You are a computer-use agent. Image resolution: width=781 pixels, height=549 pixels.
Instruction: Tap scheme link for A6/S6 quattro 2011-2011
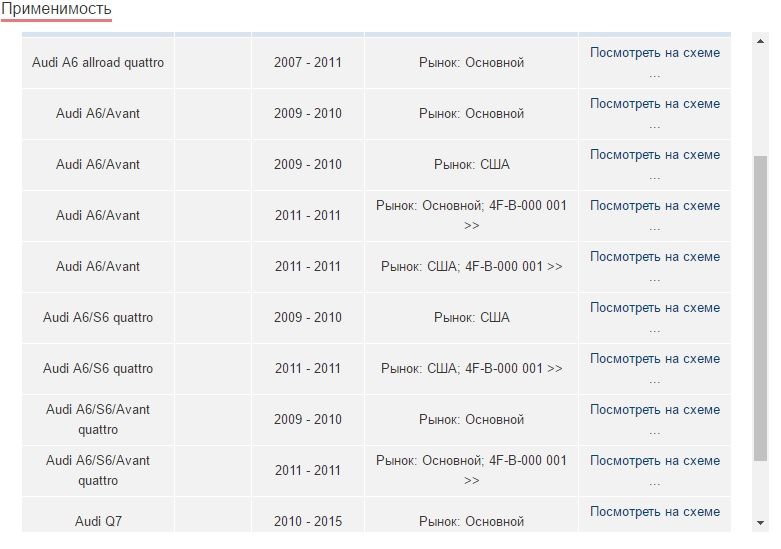point(654,359)
